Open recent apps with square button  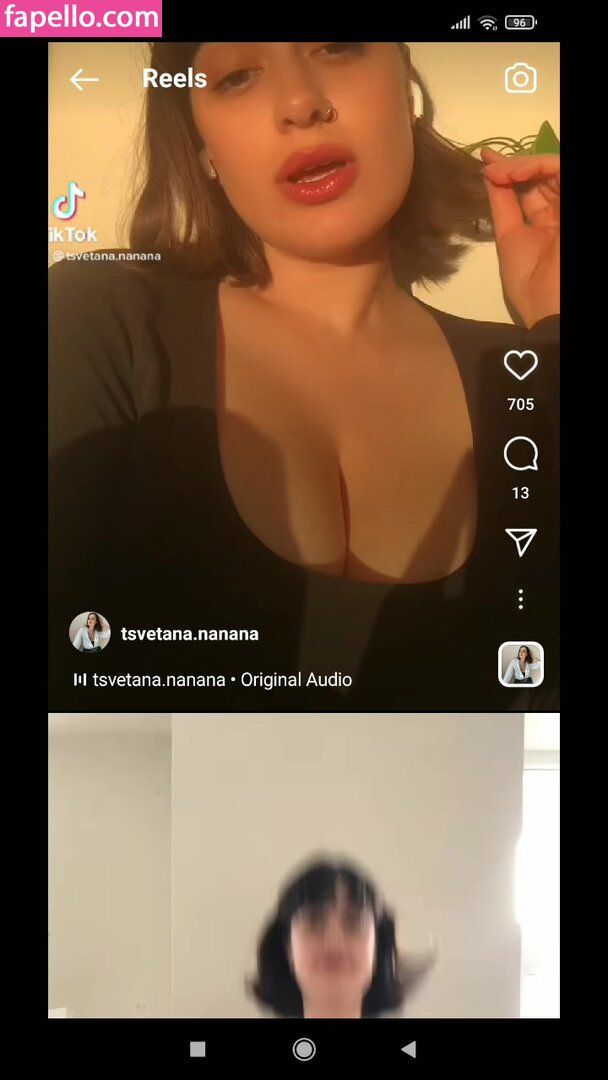(198, 1049)
